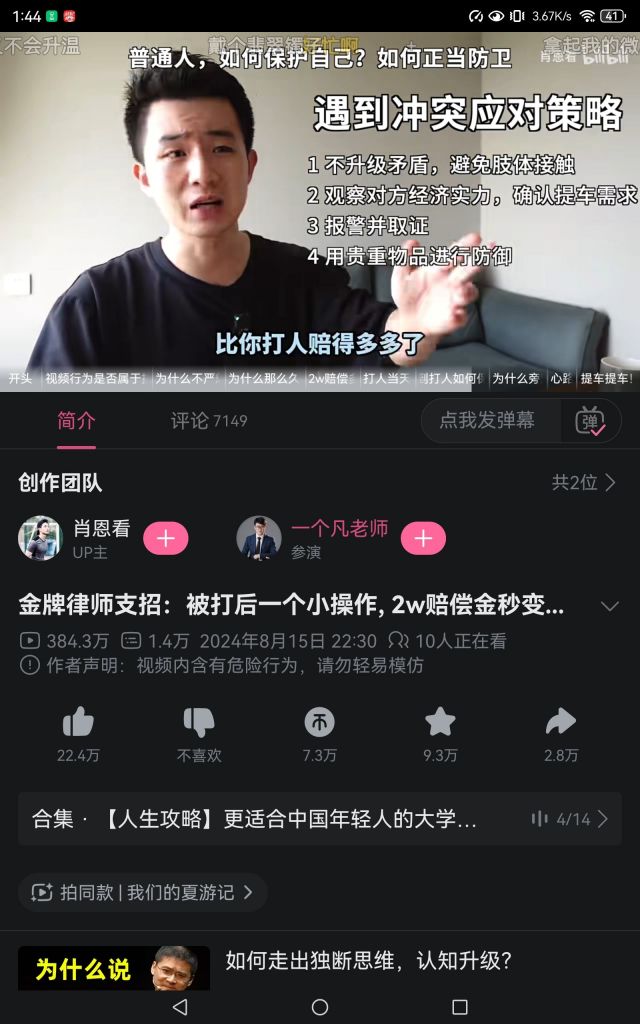
Task: Open the 共2位 creator team list
Action: (x=584, y=483)
